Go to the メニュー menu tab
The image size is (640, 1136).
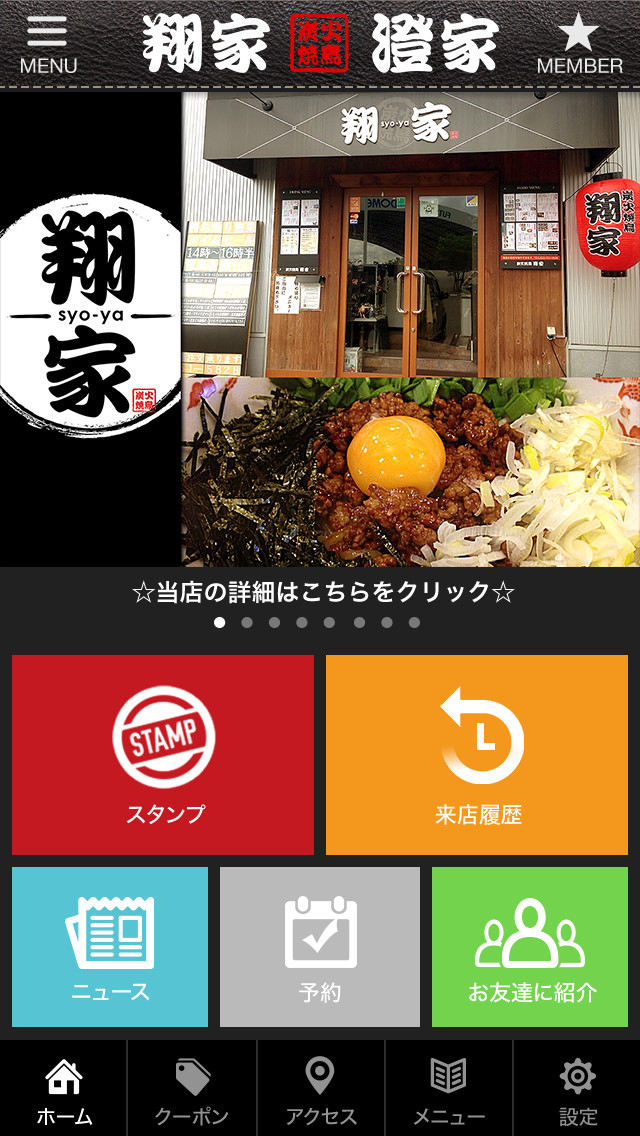click(x=449, y=1088)
